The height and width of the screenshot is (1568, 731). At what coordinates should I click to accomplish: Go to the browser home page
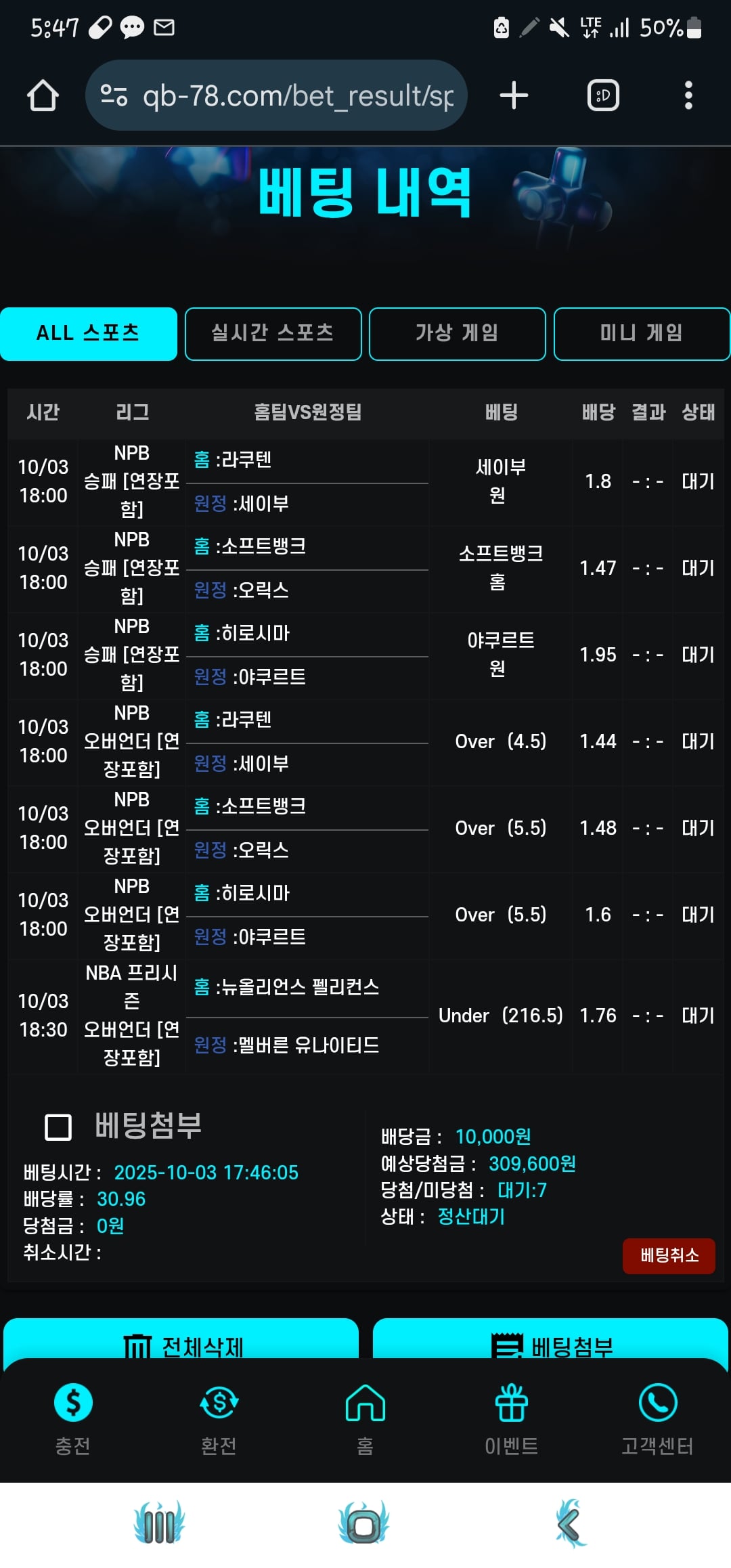point(43,95)
